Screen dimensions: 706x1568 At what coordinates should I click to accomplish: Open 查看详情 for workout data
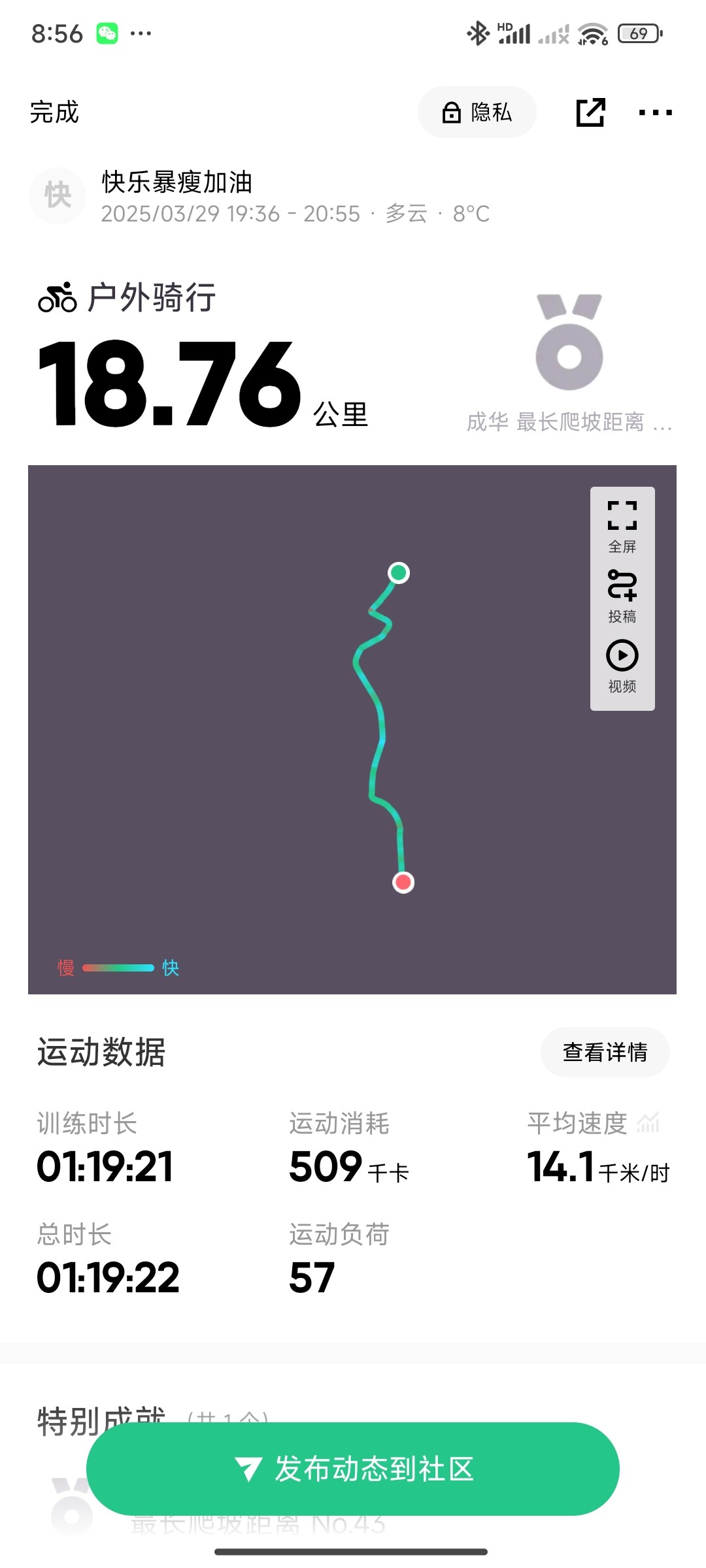(605, 1053)
